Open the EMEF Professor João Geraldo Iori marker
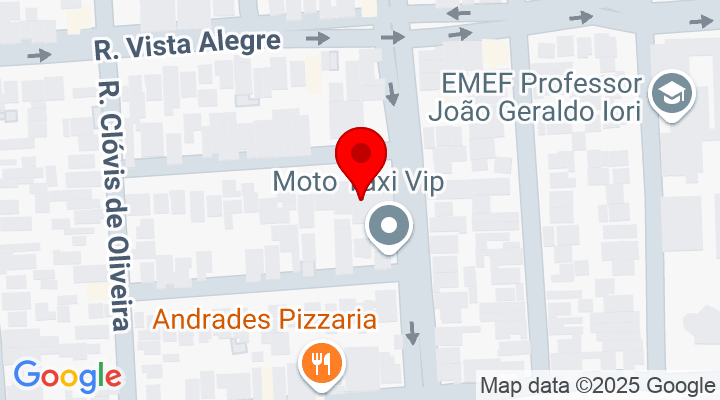Viewport: 720px width, 400px height. 664,97
